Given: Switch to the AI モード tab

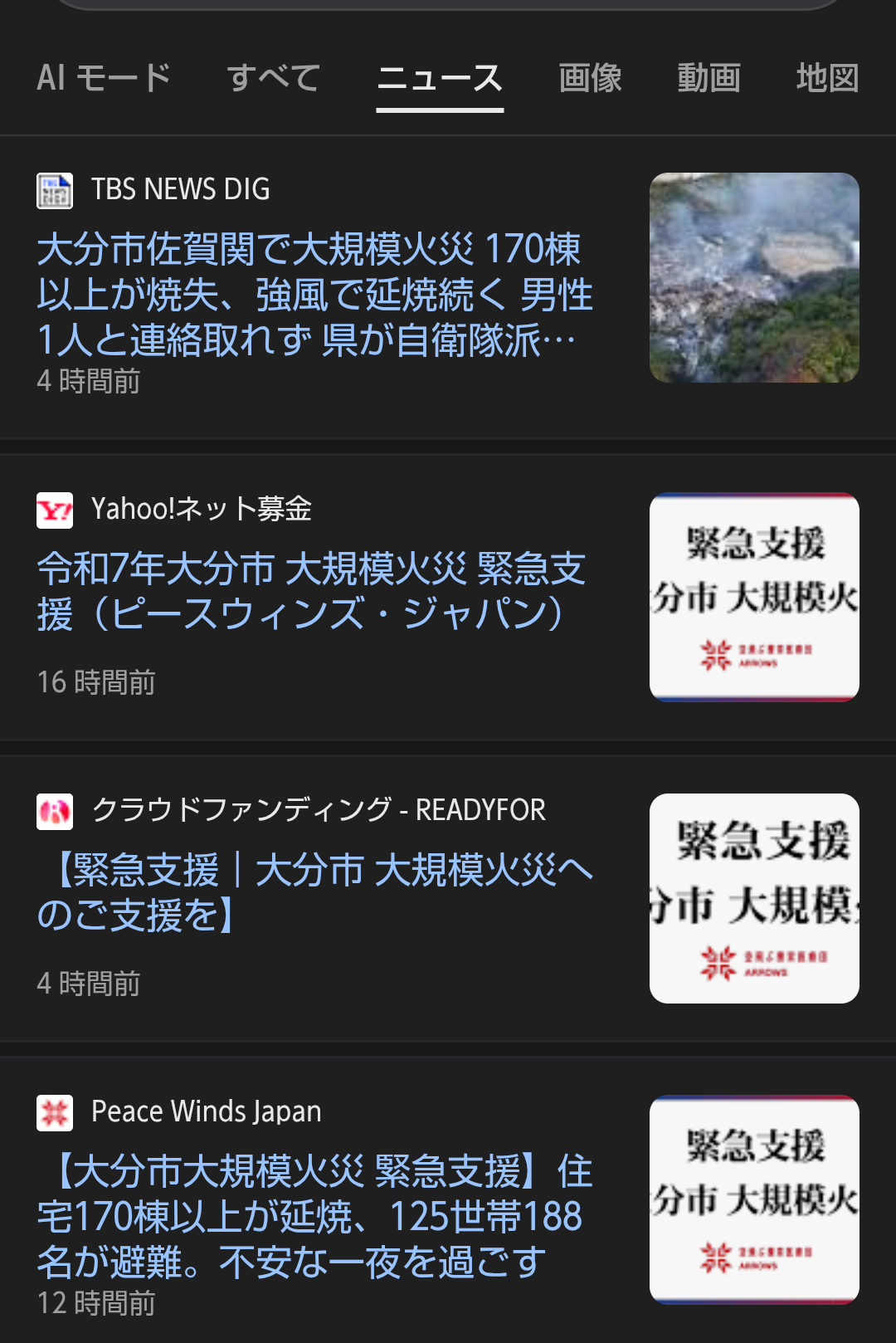Looking at the screenshot, I should 104,78.
